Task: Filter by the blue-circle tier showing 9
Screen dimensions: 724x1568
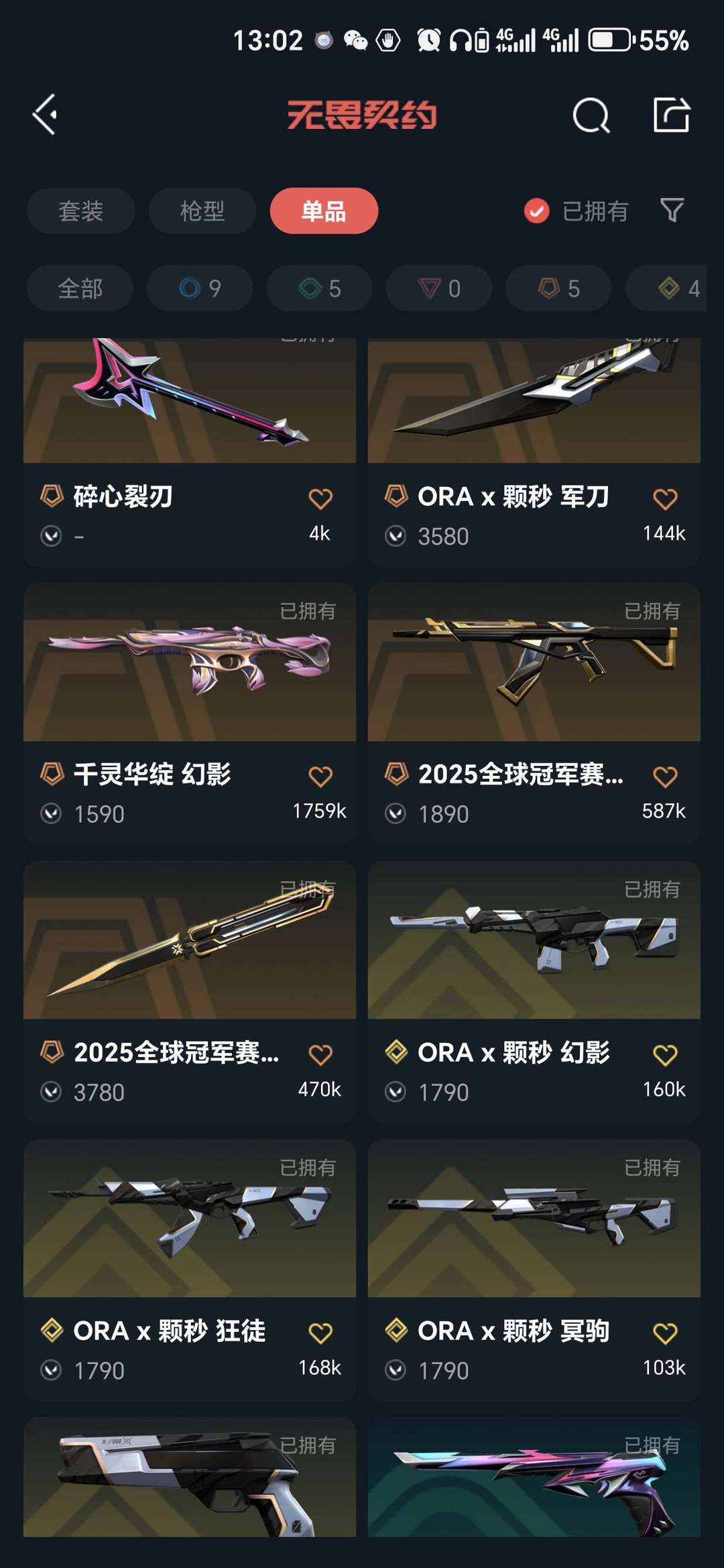Action: 200,288
